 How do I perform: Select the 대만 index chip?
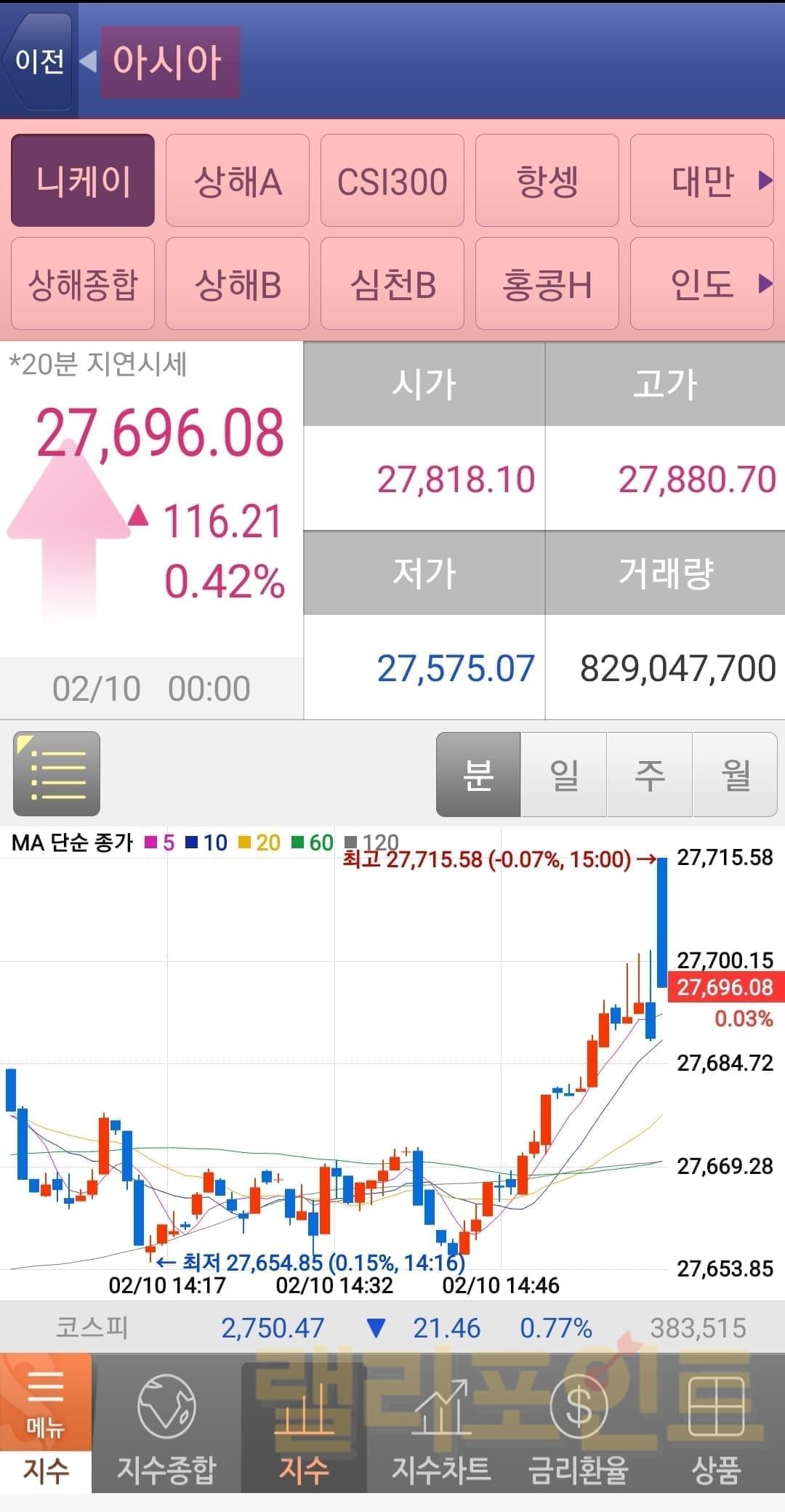click(701, 181)
